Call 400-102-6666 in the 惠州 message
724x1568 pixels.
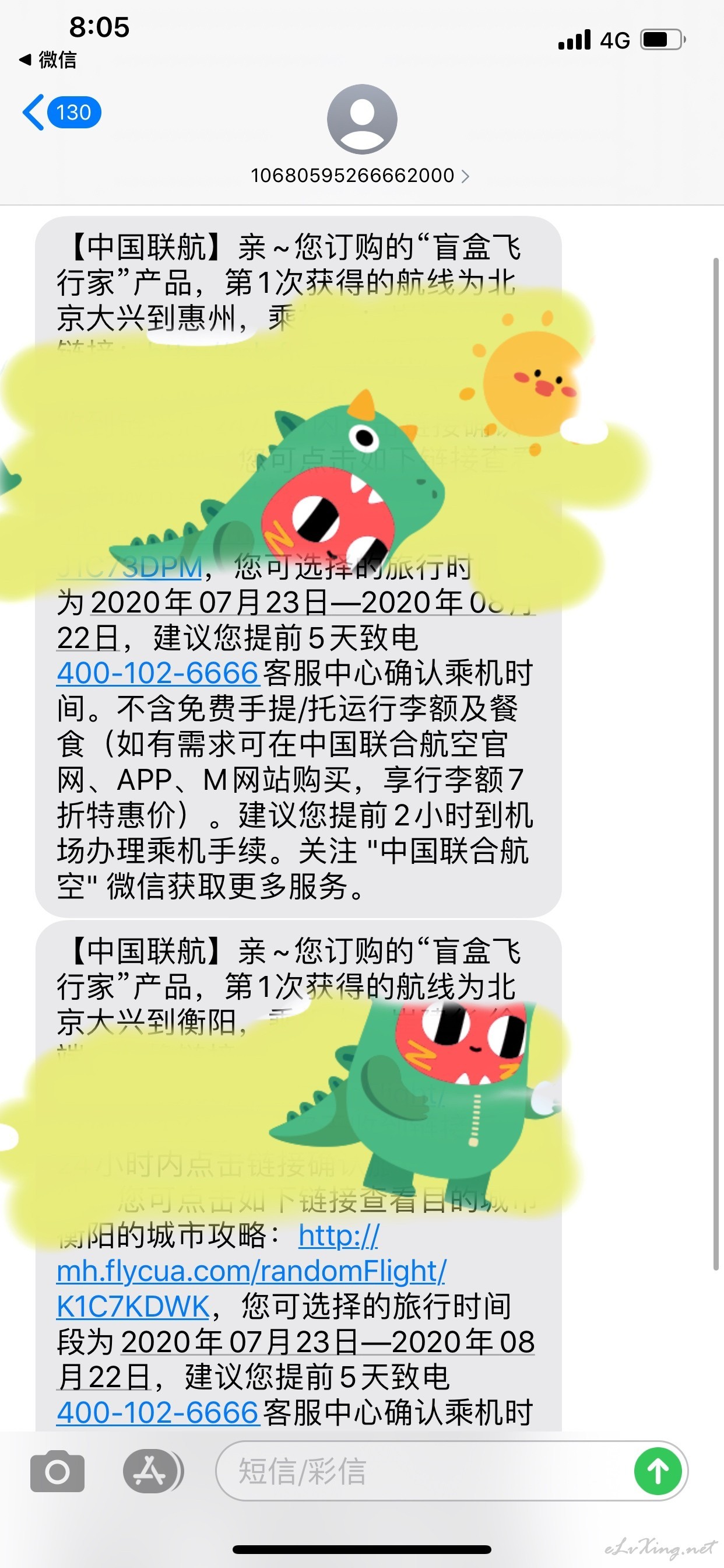(157, 673)
